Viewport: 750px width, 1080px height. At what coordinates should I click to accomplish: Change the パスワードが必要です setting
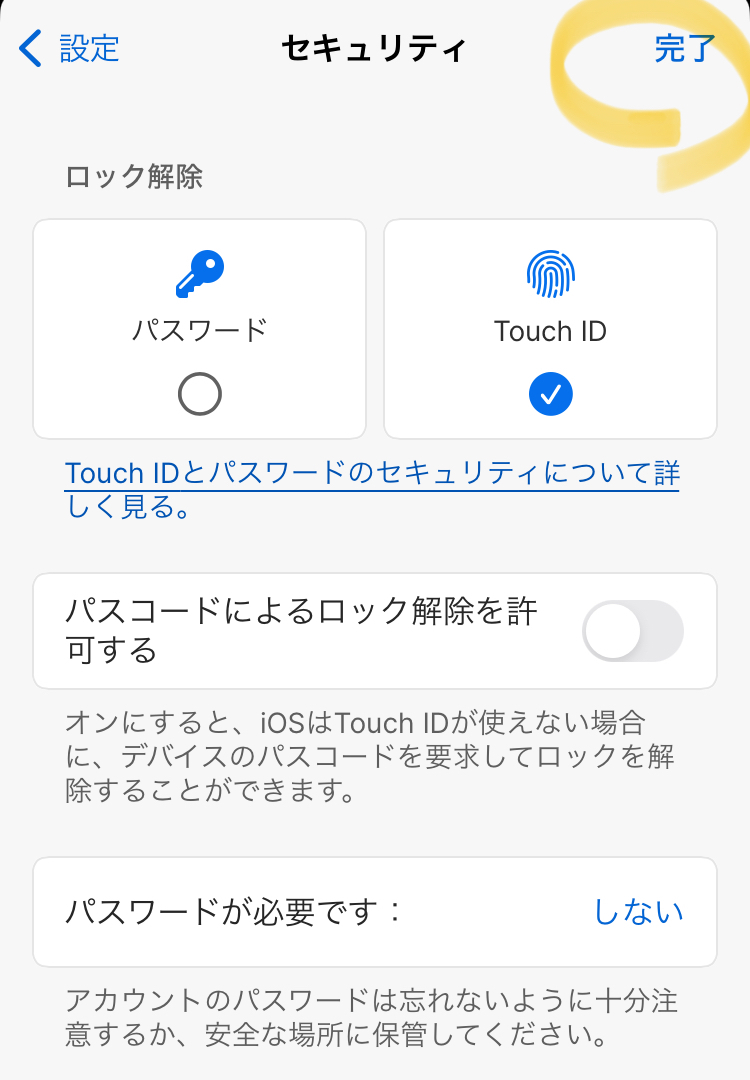click(638, 911)
